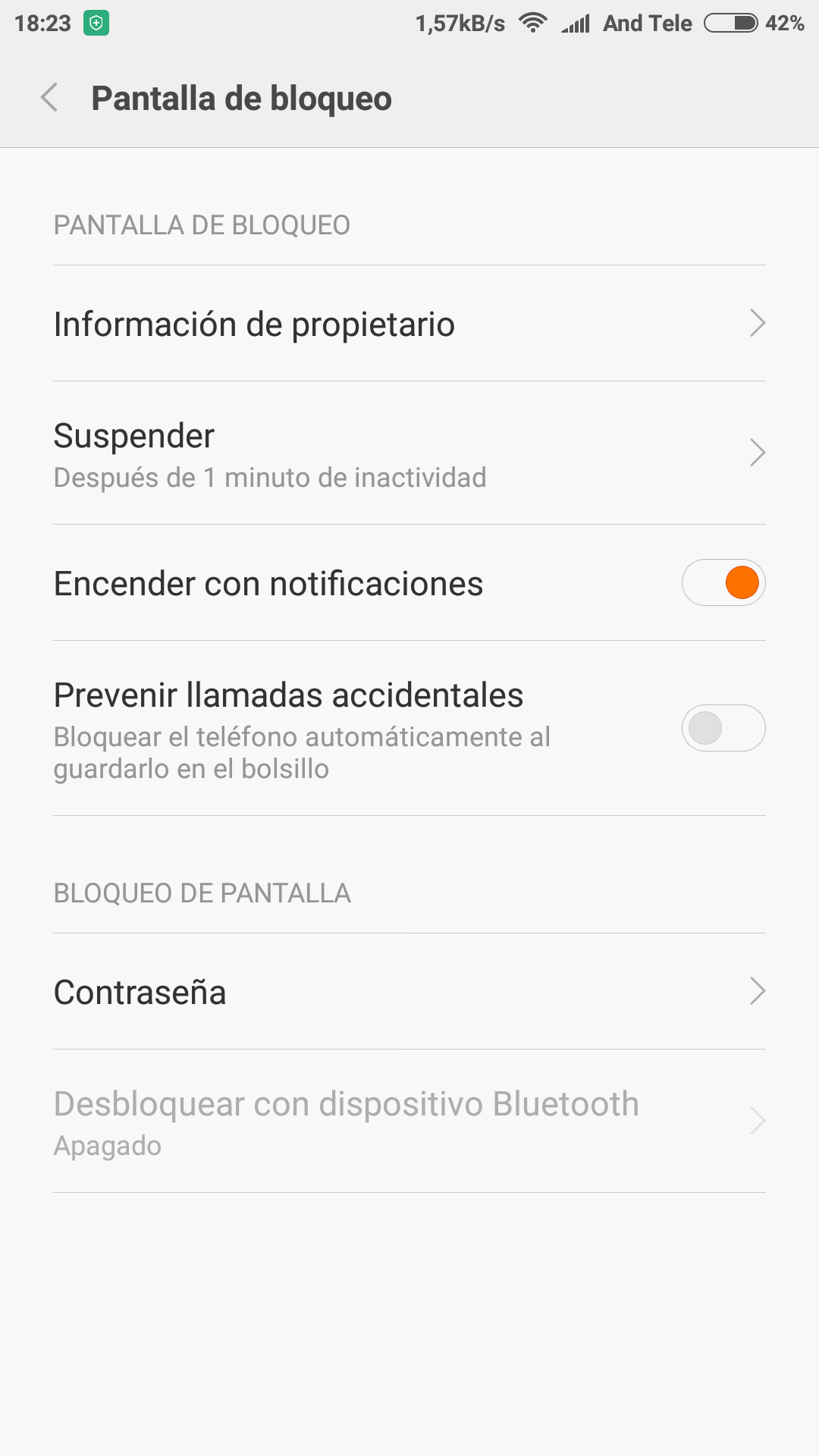Disable Encender con notificaciones switch
The width and height of the screenshot is (819, 1456).
pyautogui.click(x=723, y=582)
